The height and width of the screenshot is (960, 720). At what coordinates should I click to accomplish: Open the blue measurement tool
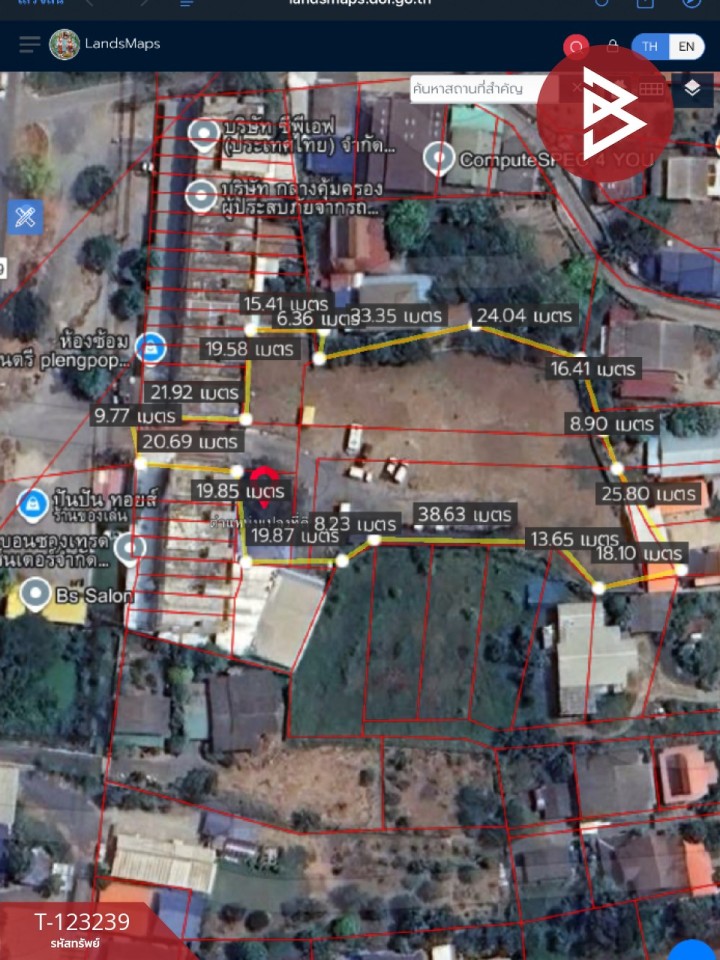click(x=25, y=216)
